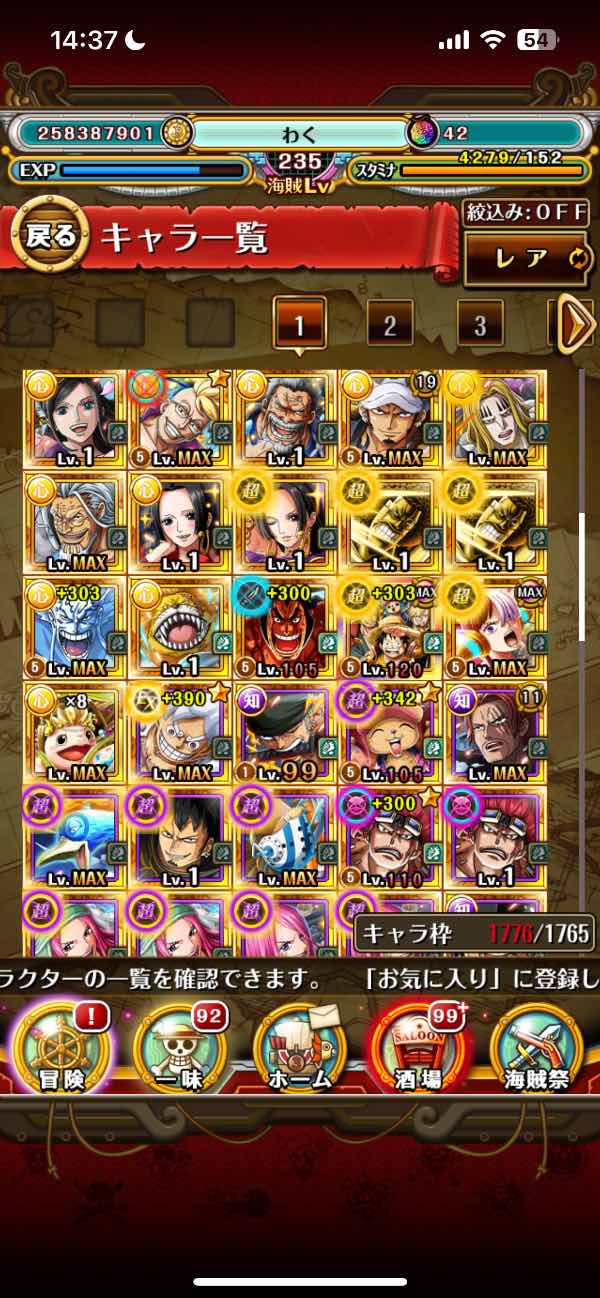The height and width of the screenshot is (1298, 600).
Task: Select the red Kaido character with the +300 bonus
Action: tap(285, 628)
